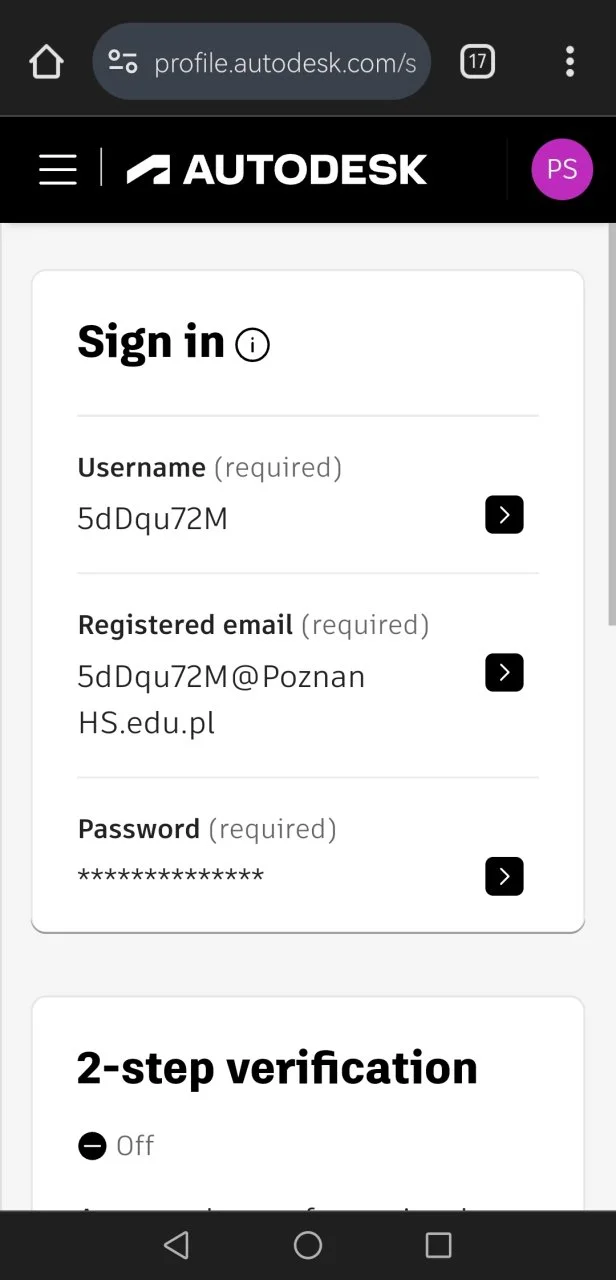Open the browser tab switcher showing 17

[477, 62]
